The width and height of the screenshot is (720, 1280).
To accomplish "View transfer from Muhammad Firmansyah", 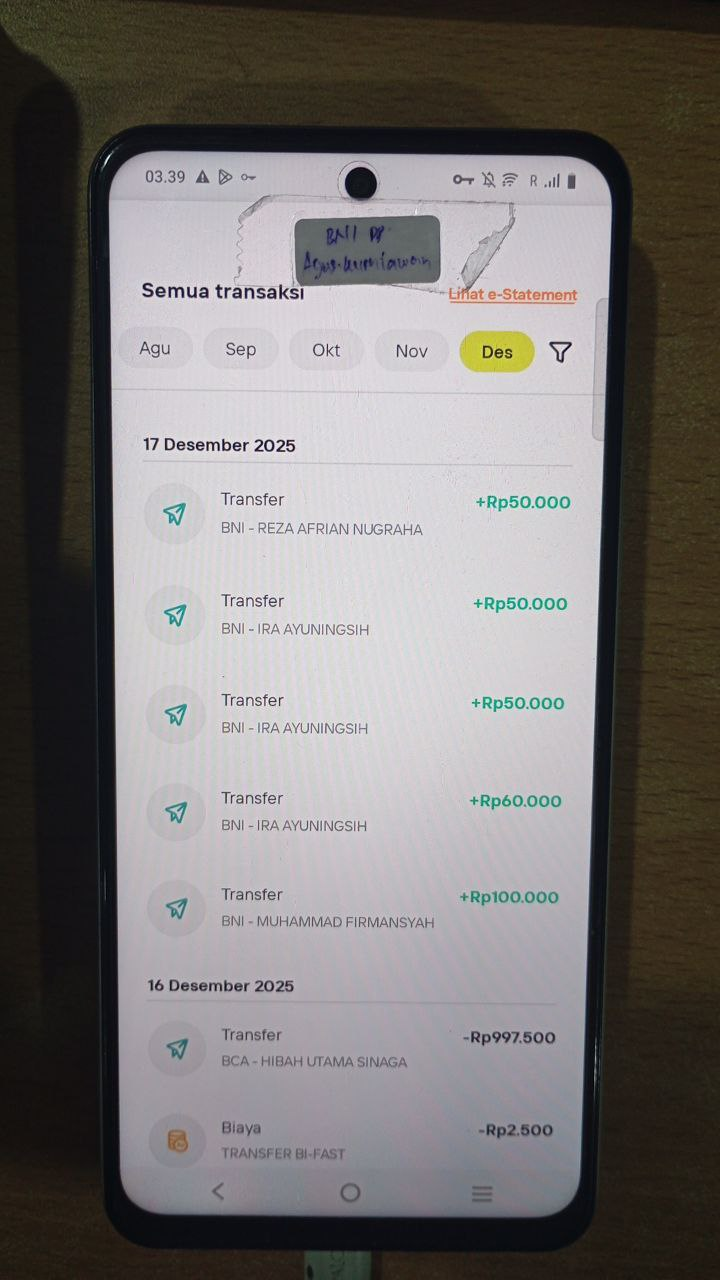I will [358, 908].
